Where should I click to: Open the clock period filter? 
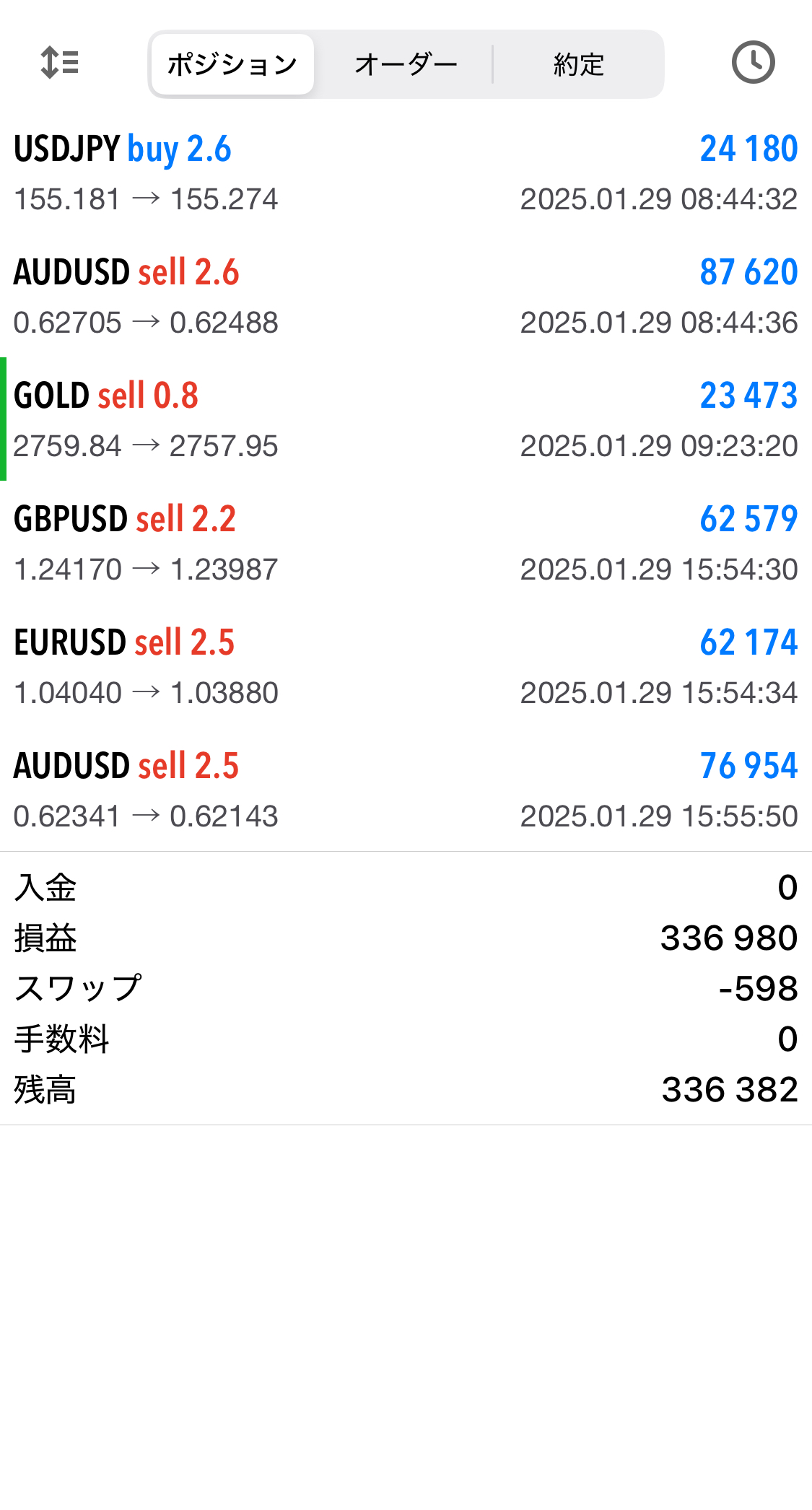coord(753,63)
